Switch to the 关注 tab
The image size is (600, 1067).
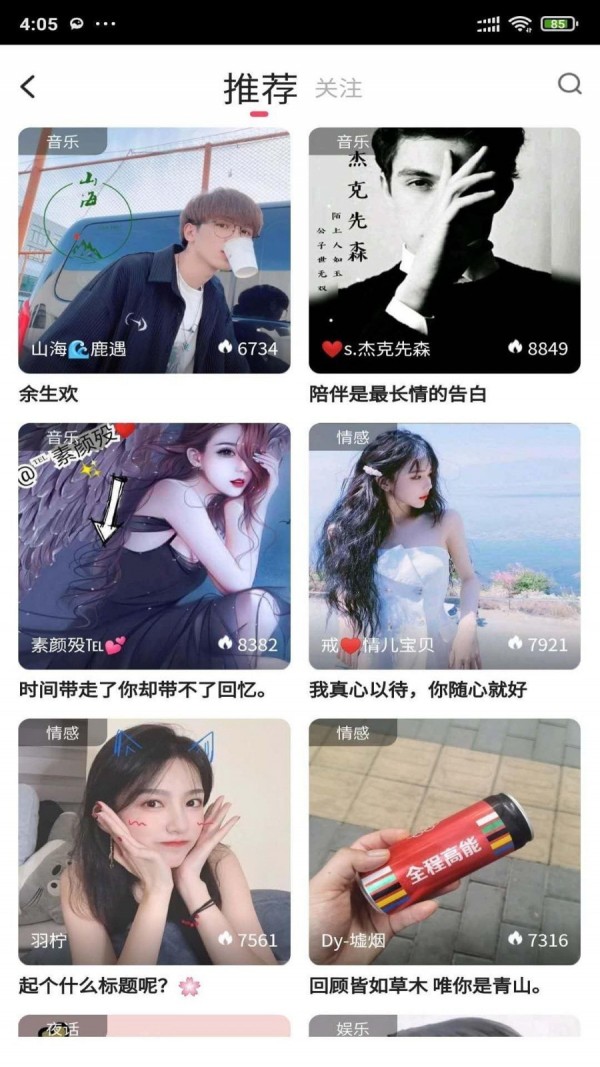(x=338, y=88)
